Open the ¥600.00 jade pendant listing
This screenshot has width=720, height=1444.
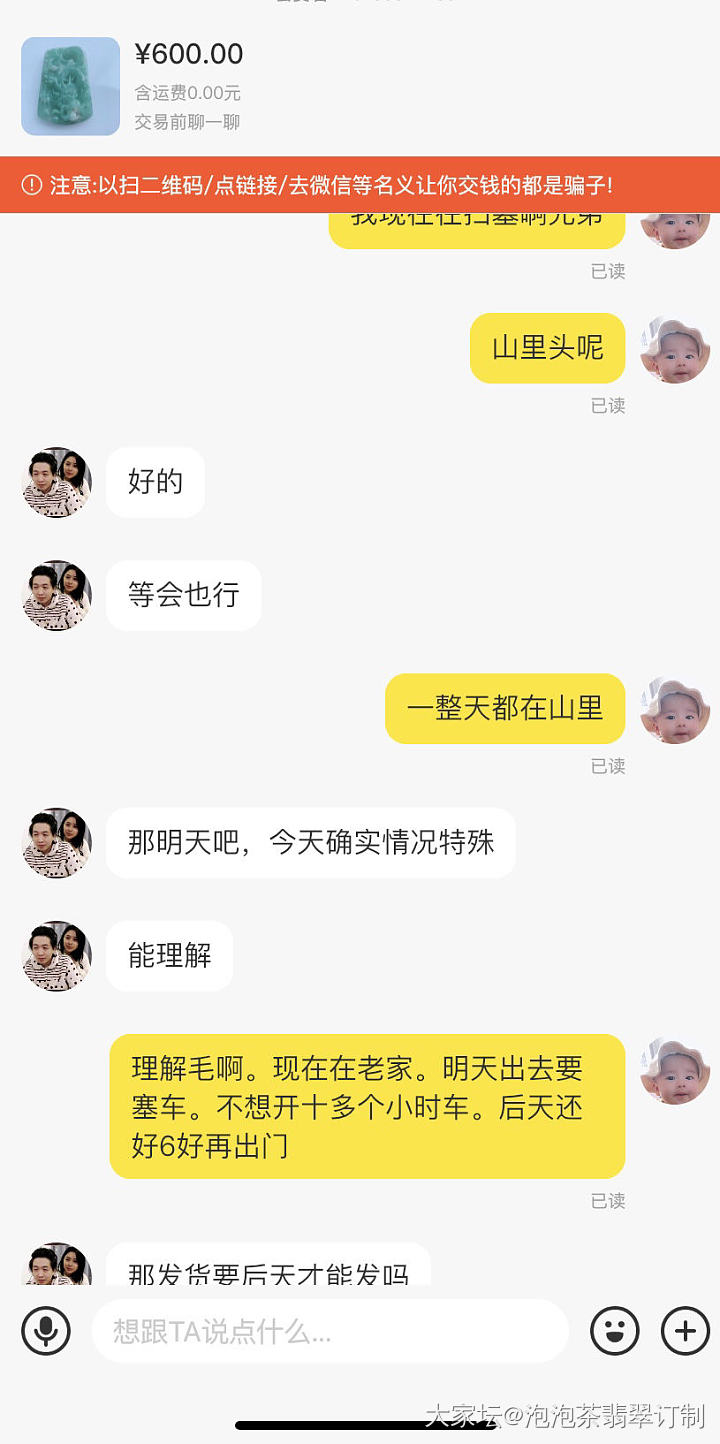70,87
